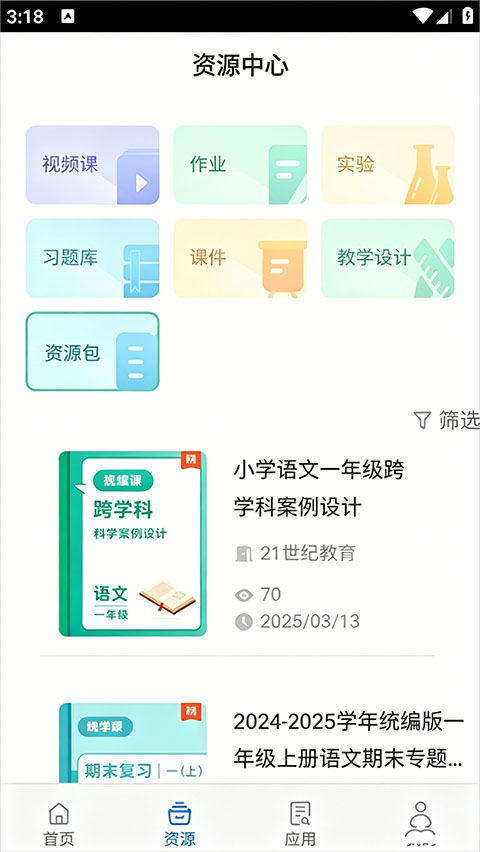Image resolution: width=480 pixels, height=852 pixels.
Task: Select the 资源包 category
Action: tap(92, 352)
